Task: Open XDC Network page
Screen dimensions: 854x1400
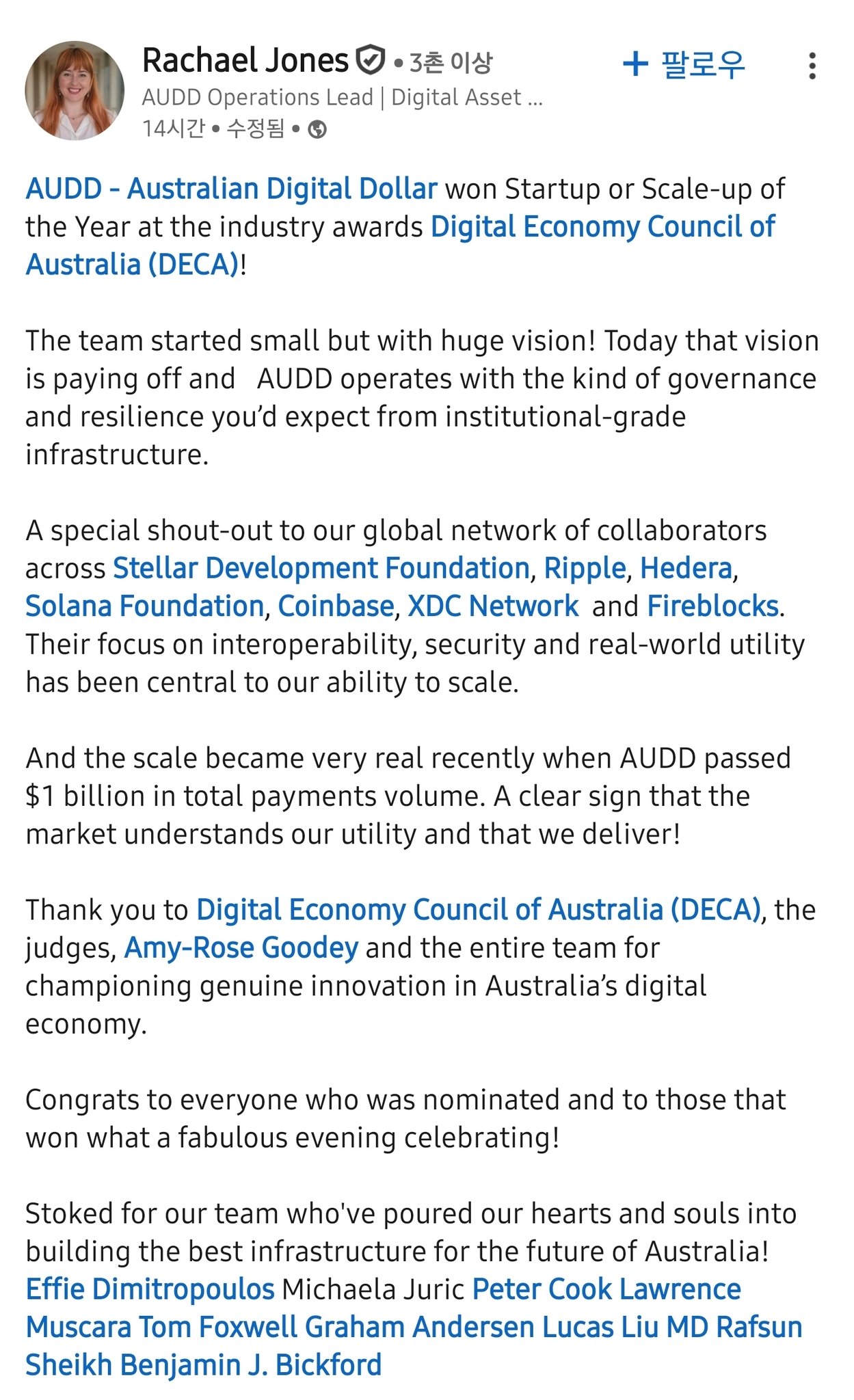Action: [493, 606]
